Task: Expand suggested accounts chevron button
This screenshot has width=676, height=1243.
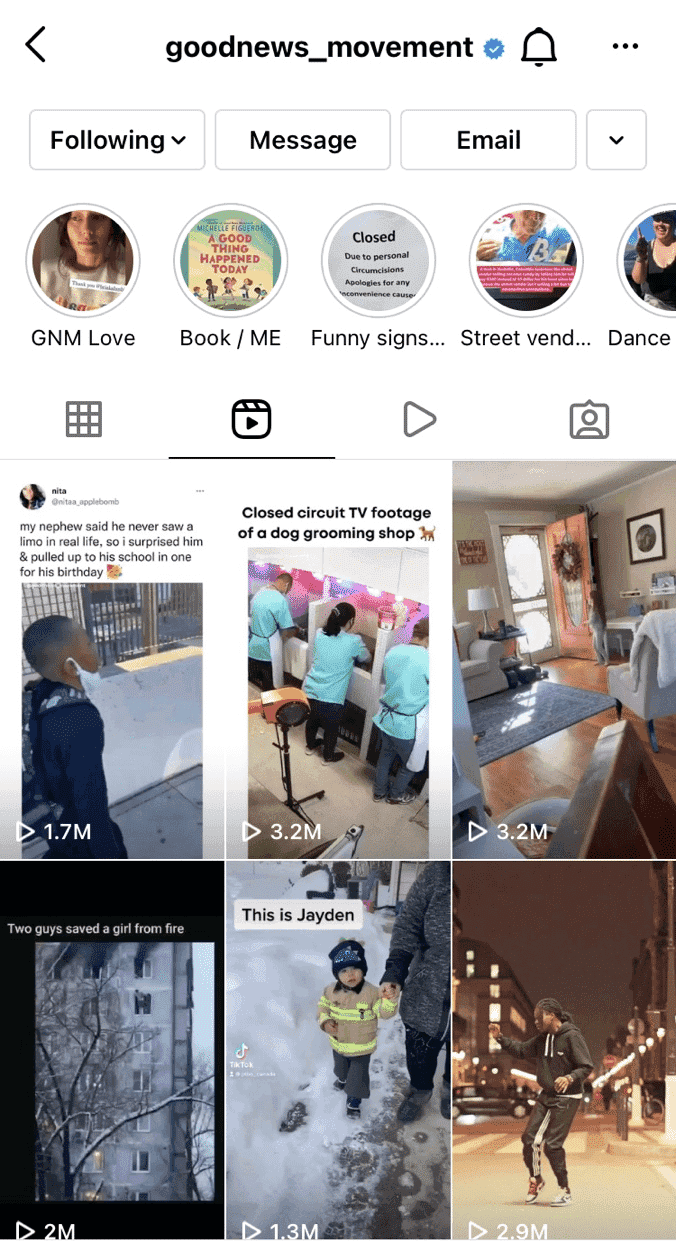Action: [x=616, y=140]
